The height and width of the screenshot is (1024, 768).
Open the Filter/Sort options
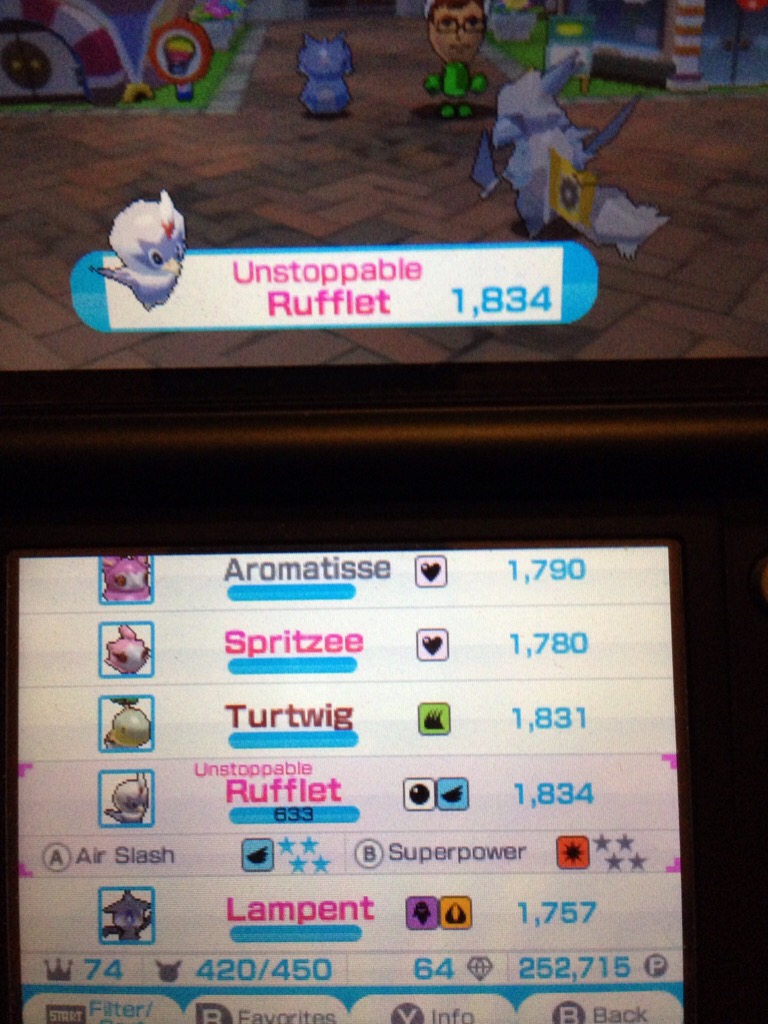100,1010
